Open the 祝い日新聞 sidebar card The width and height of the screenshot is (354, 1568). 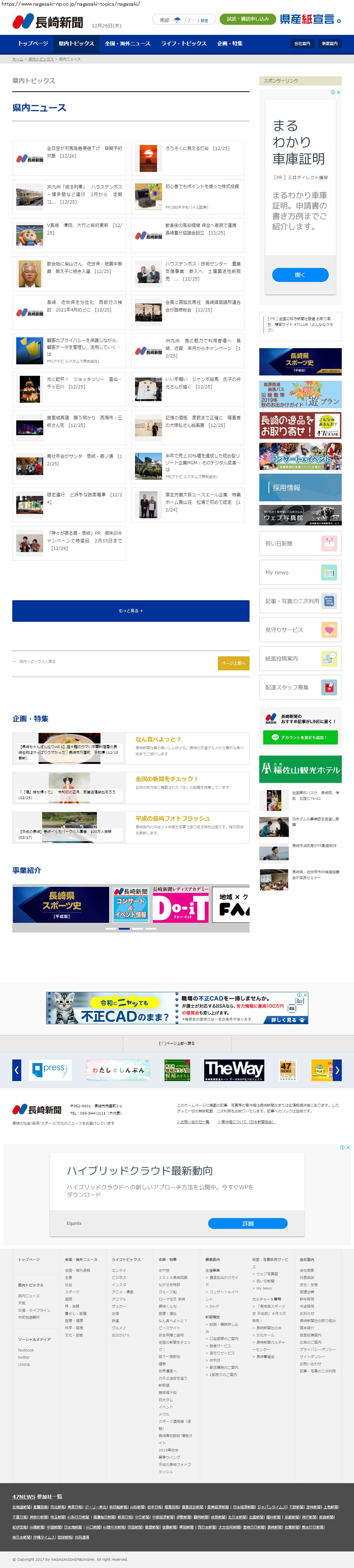[x=300, y=543]
